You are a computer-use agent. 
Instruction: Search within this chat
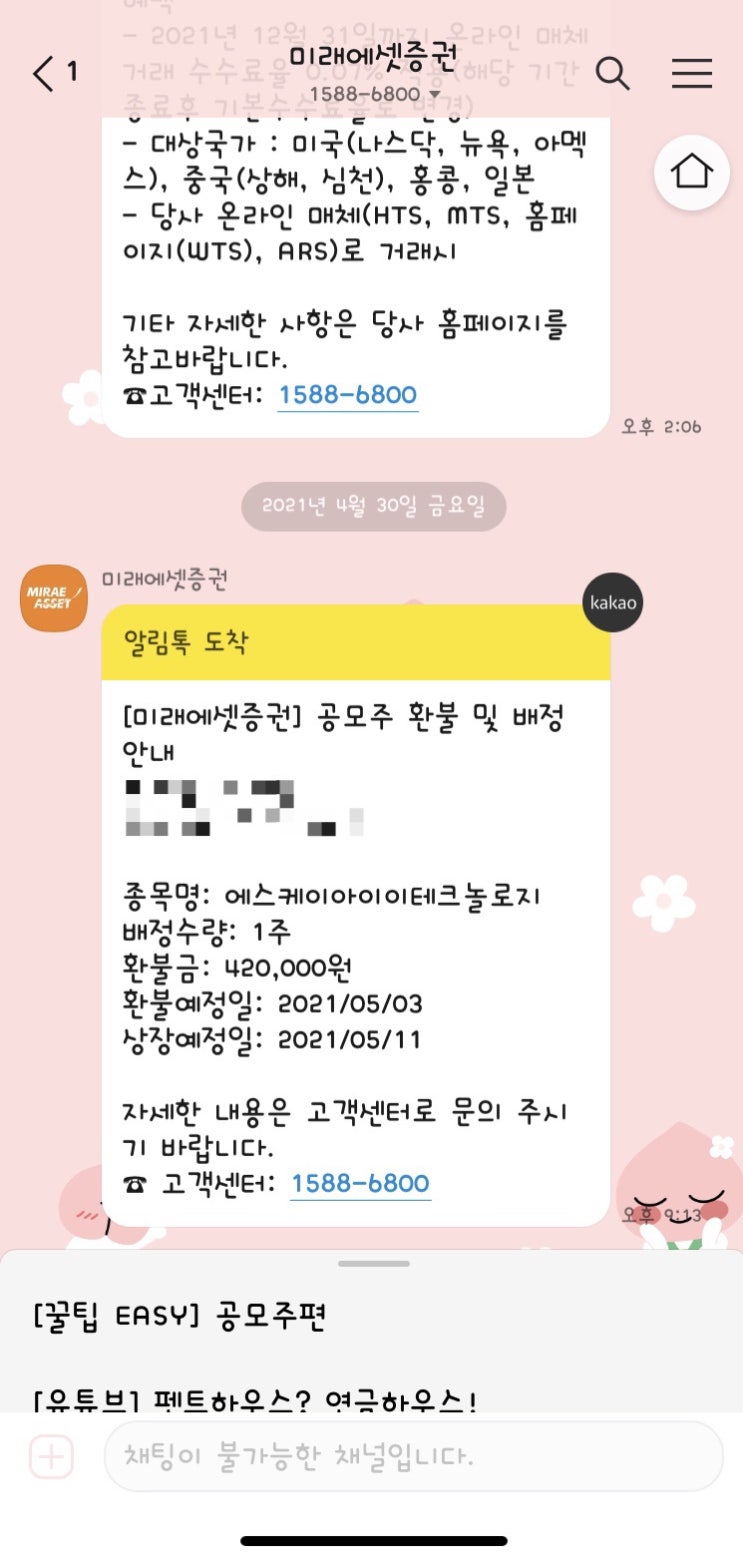coord(613,73)
